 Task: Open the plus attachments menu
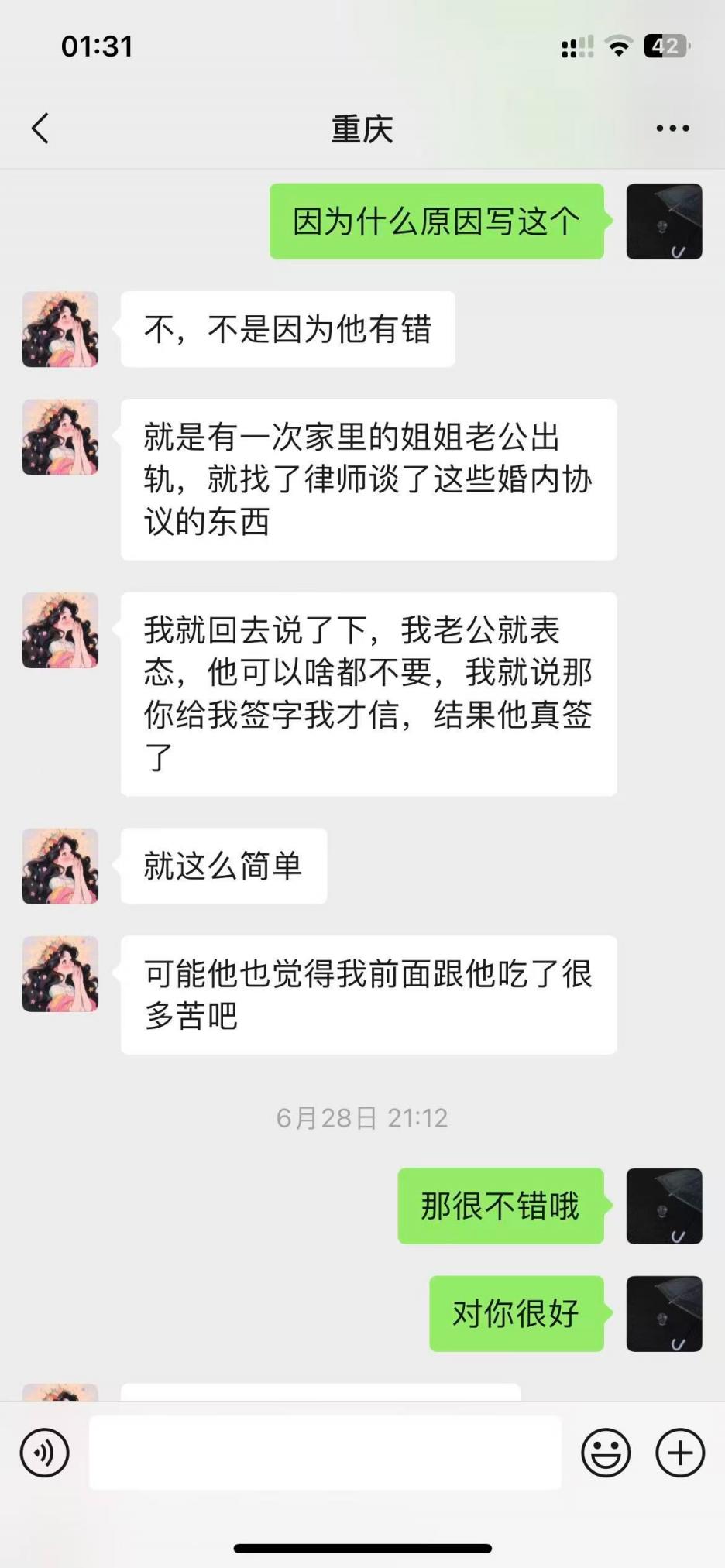pos(680,1453)
